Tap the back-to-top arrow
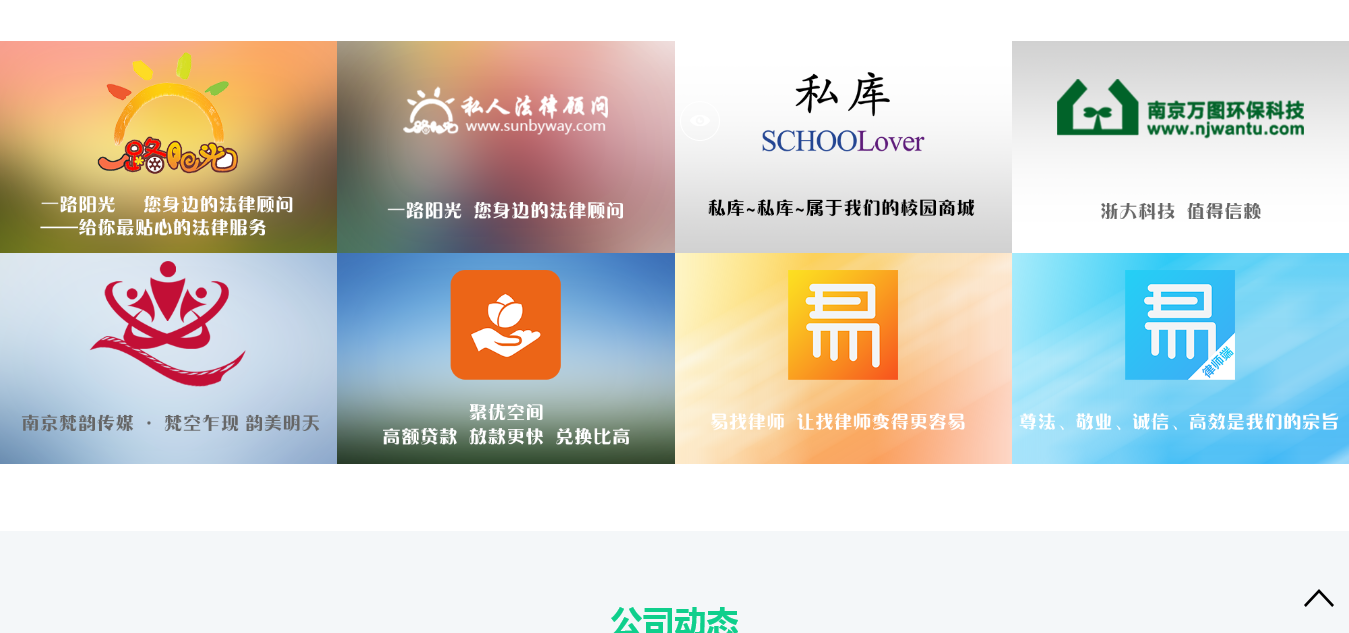The height and width of the screenshot is (633, 1349). click(1318, 598)
